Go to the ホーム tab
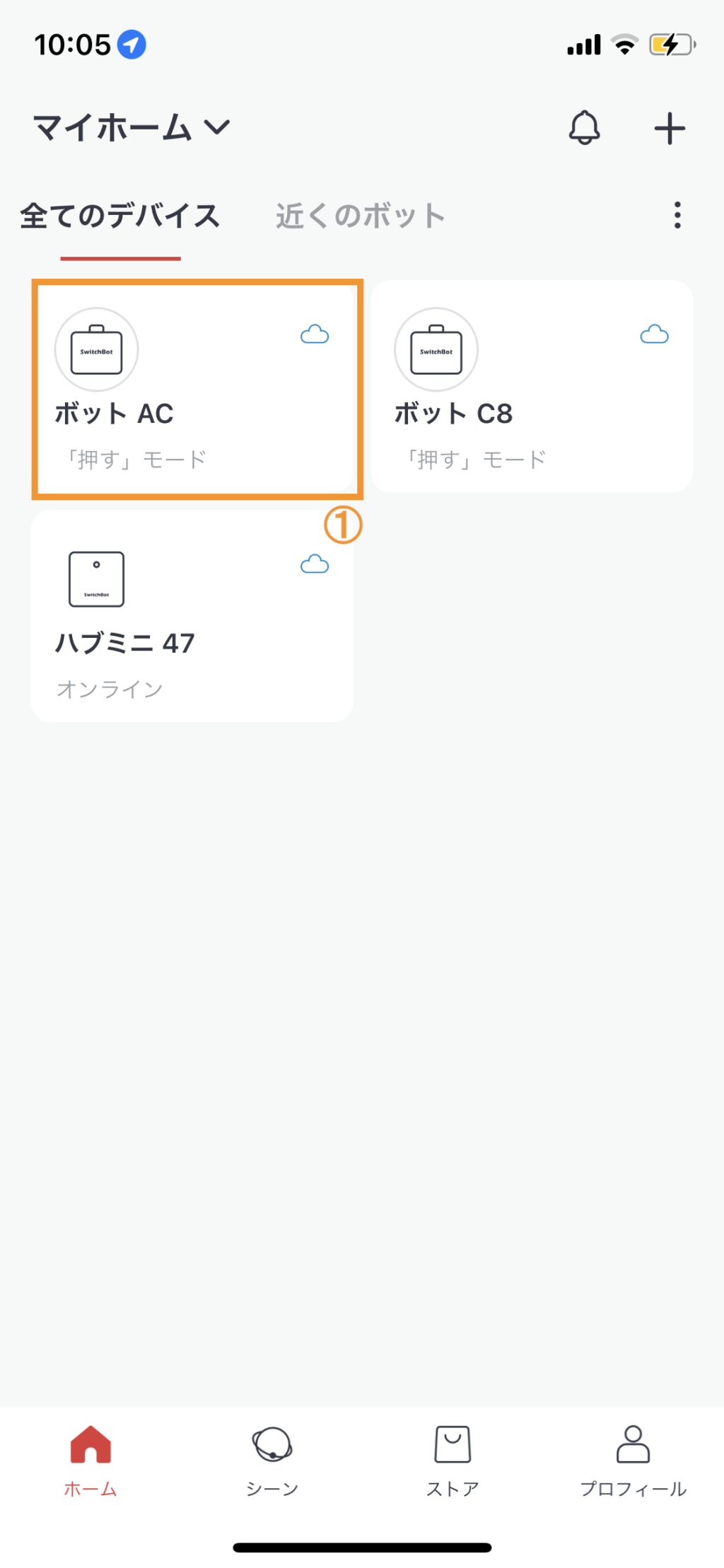The width and height of the screenshot is (724, 1568). coord(90,1460)
